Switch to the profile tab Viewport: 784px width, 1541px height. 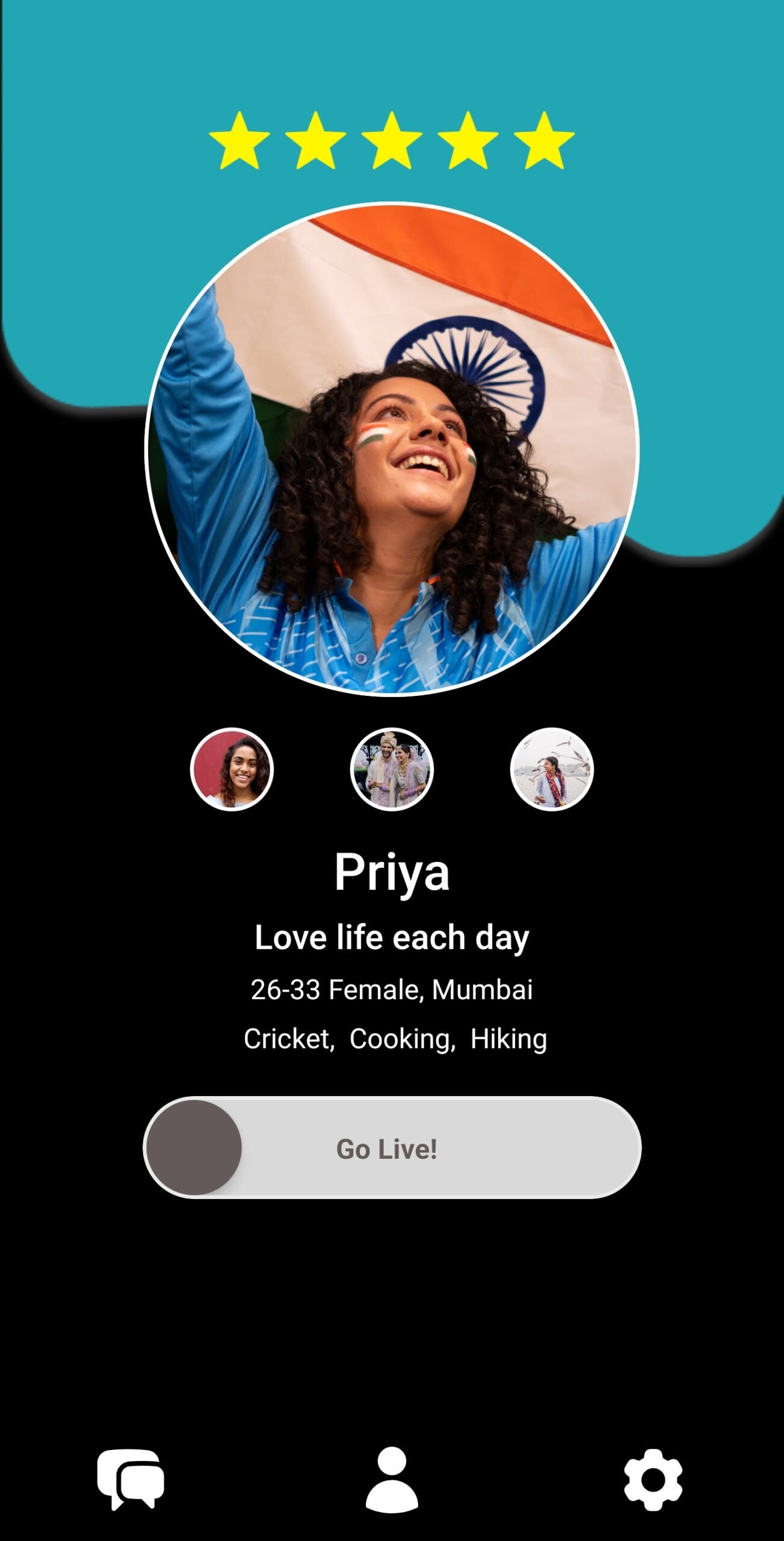coord(392,1479)
